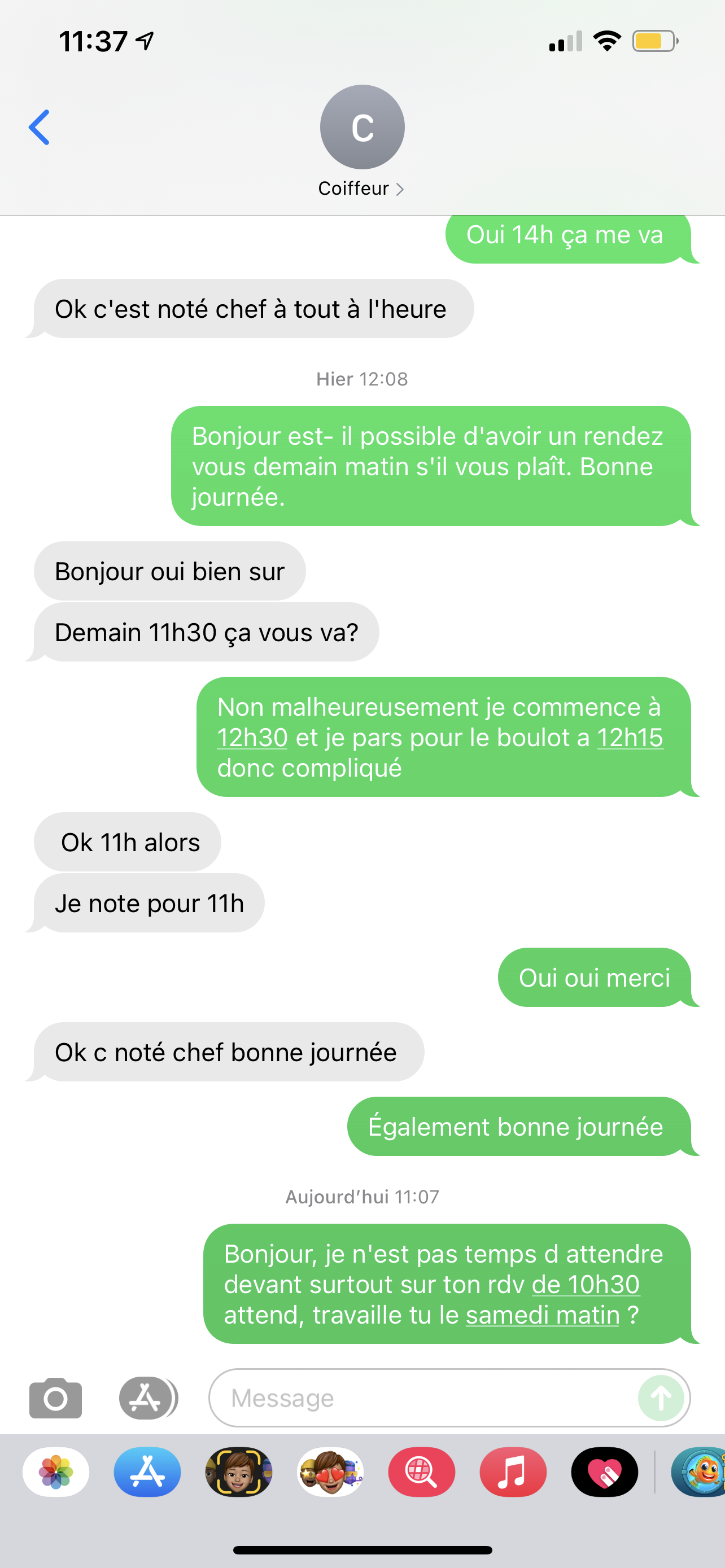Screen dimensions: 725x1568
Task: Tap the underlined 12h30 time link
Action: pos(252,738)
